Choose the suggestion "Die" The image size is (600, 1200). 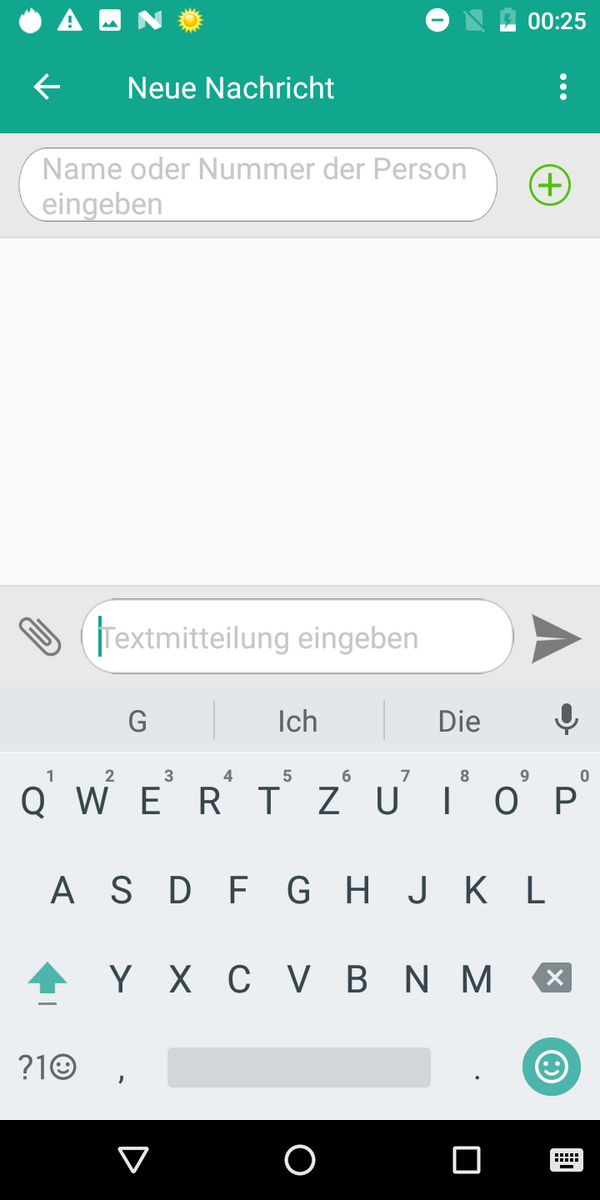click(459, 721)
